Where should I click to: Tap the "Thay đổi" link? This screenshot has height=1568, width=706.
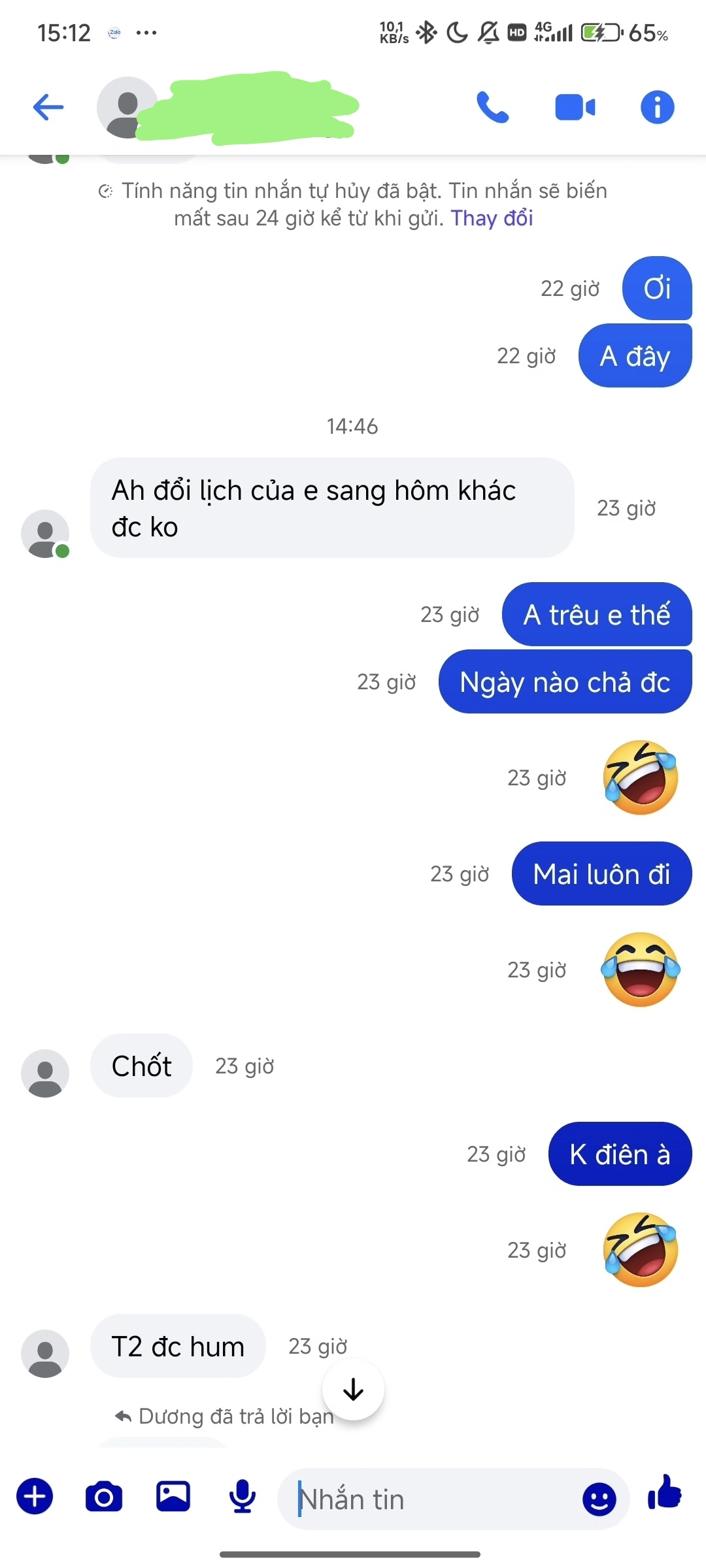pyautogui.click(x=492, y=218)
